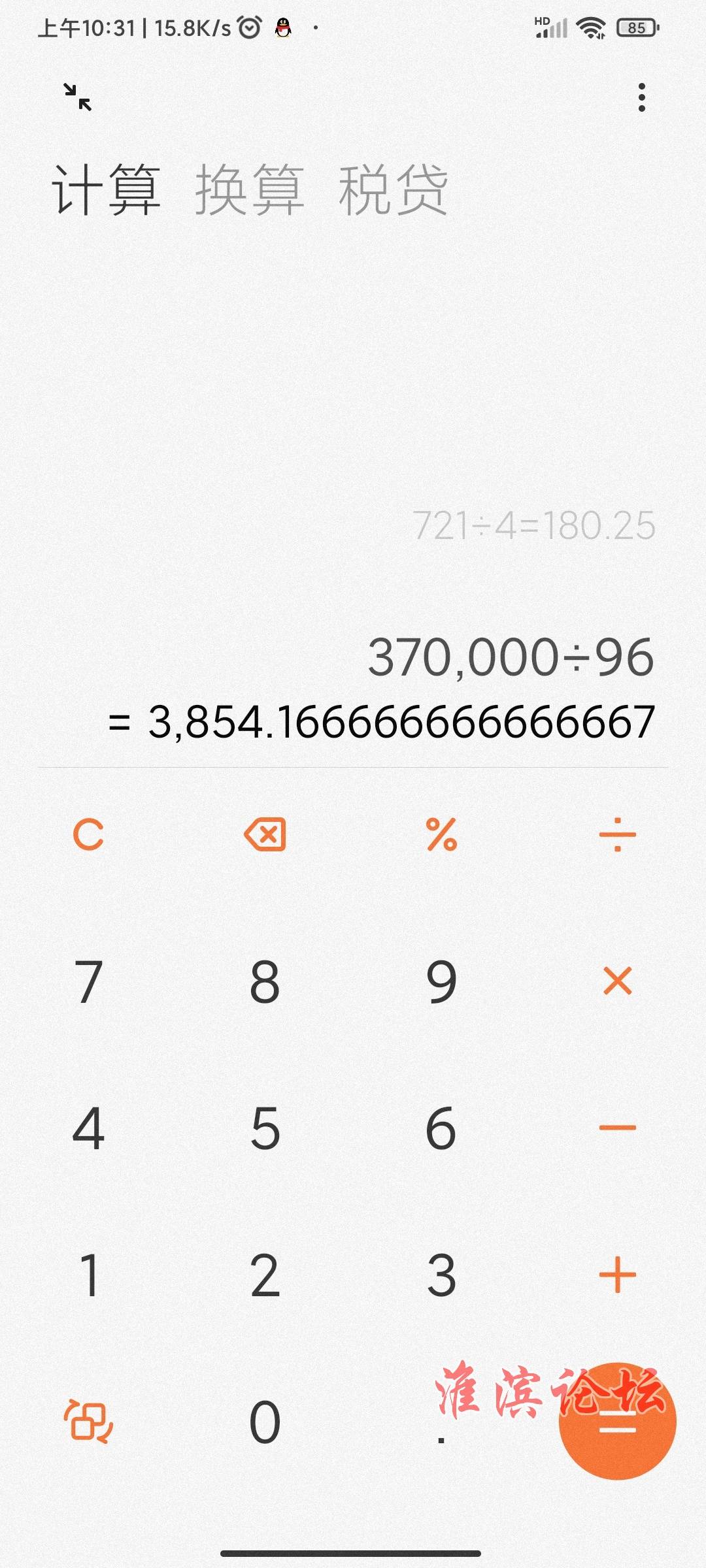
Task: Tap the multiply operator
Action: click(x=618, y=981)
